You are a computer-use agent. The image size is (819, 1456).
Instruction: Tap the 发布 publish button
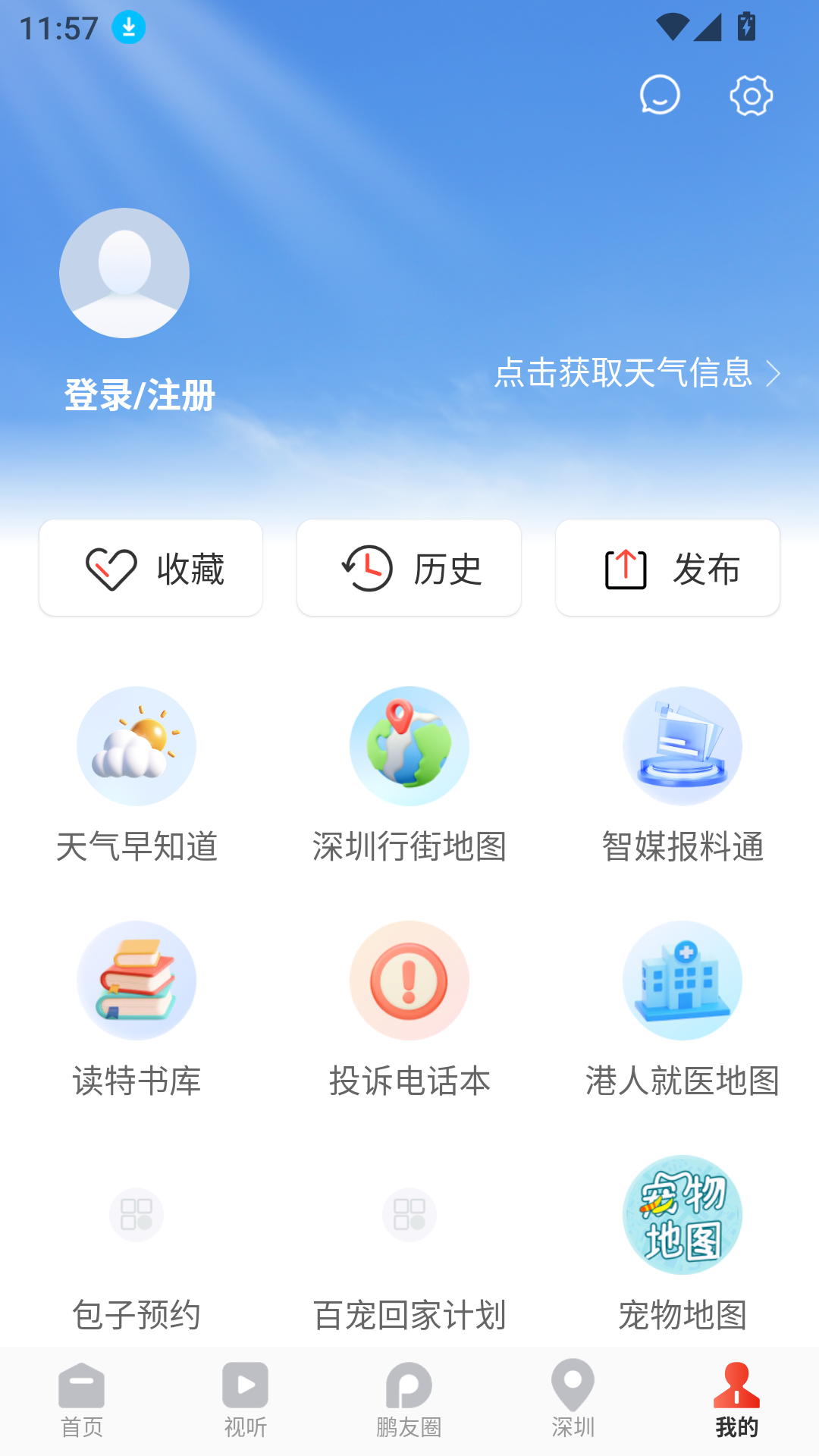[667, 568]
